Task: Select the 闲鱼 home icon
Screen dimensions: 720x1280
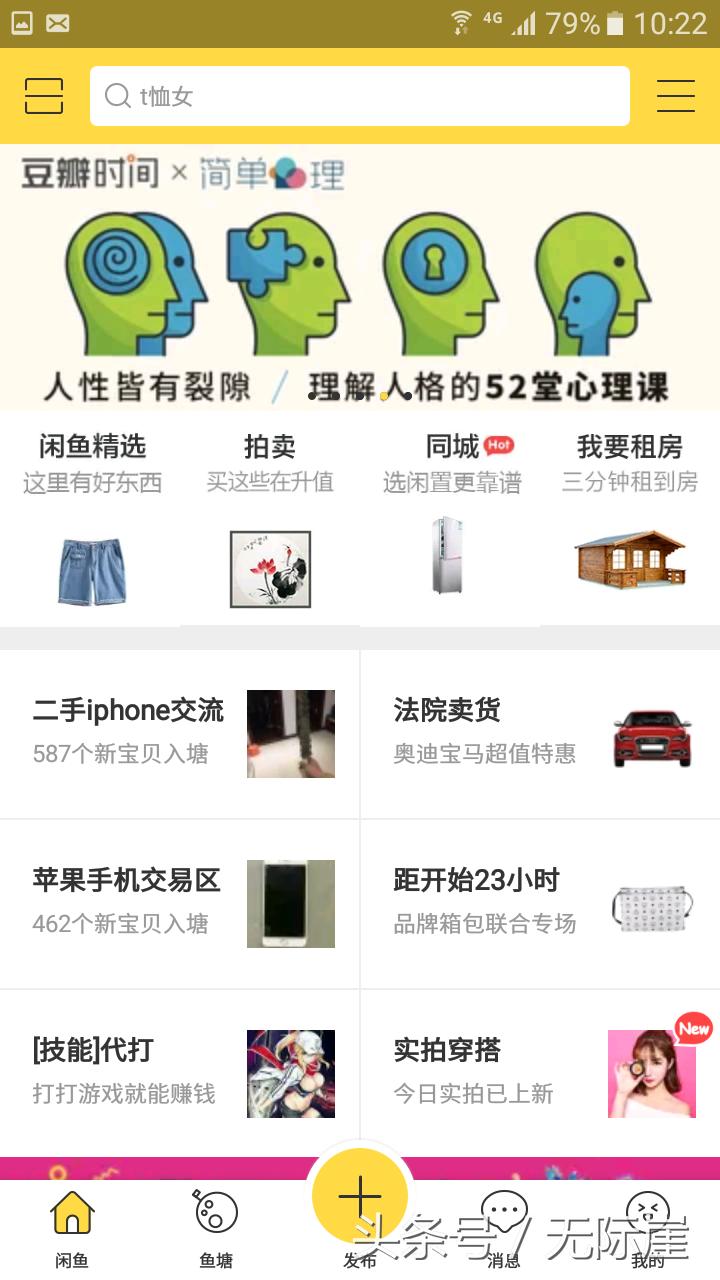Action: click(71, 1215)
